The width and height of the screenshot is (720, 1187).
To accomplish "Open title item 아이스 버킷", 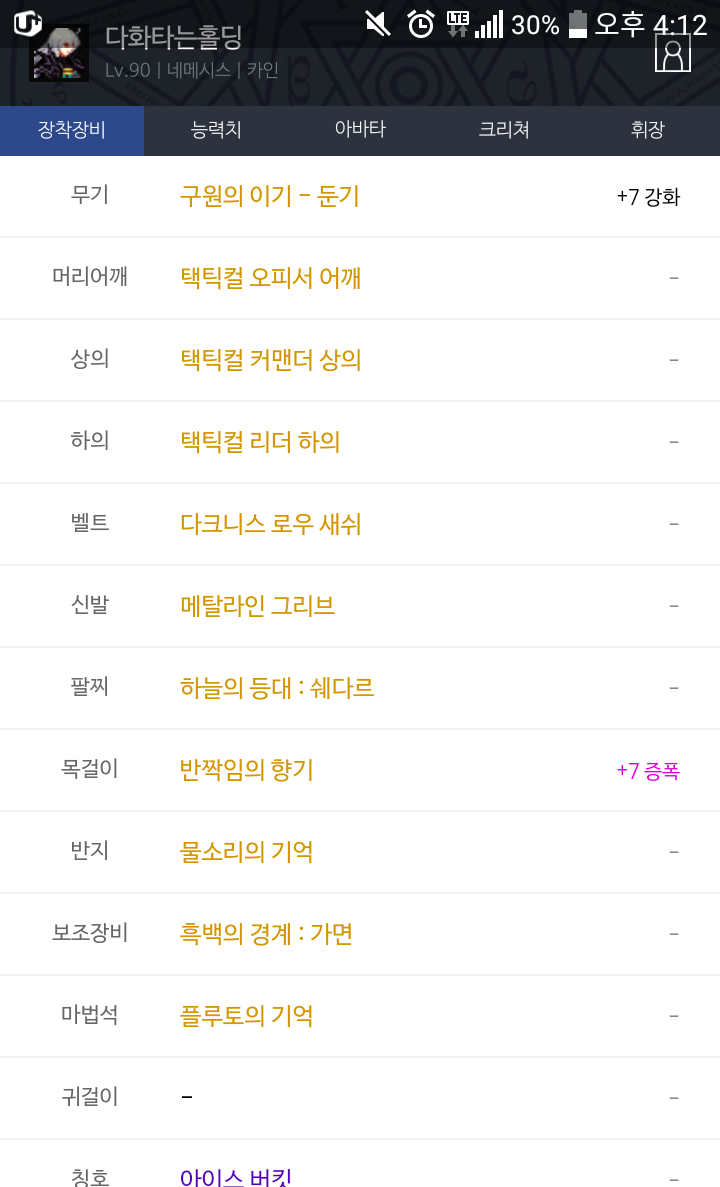I will [235, 1176].
